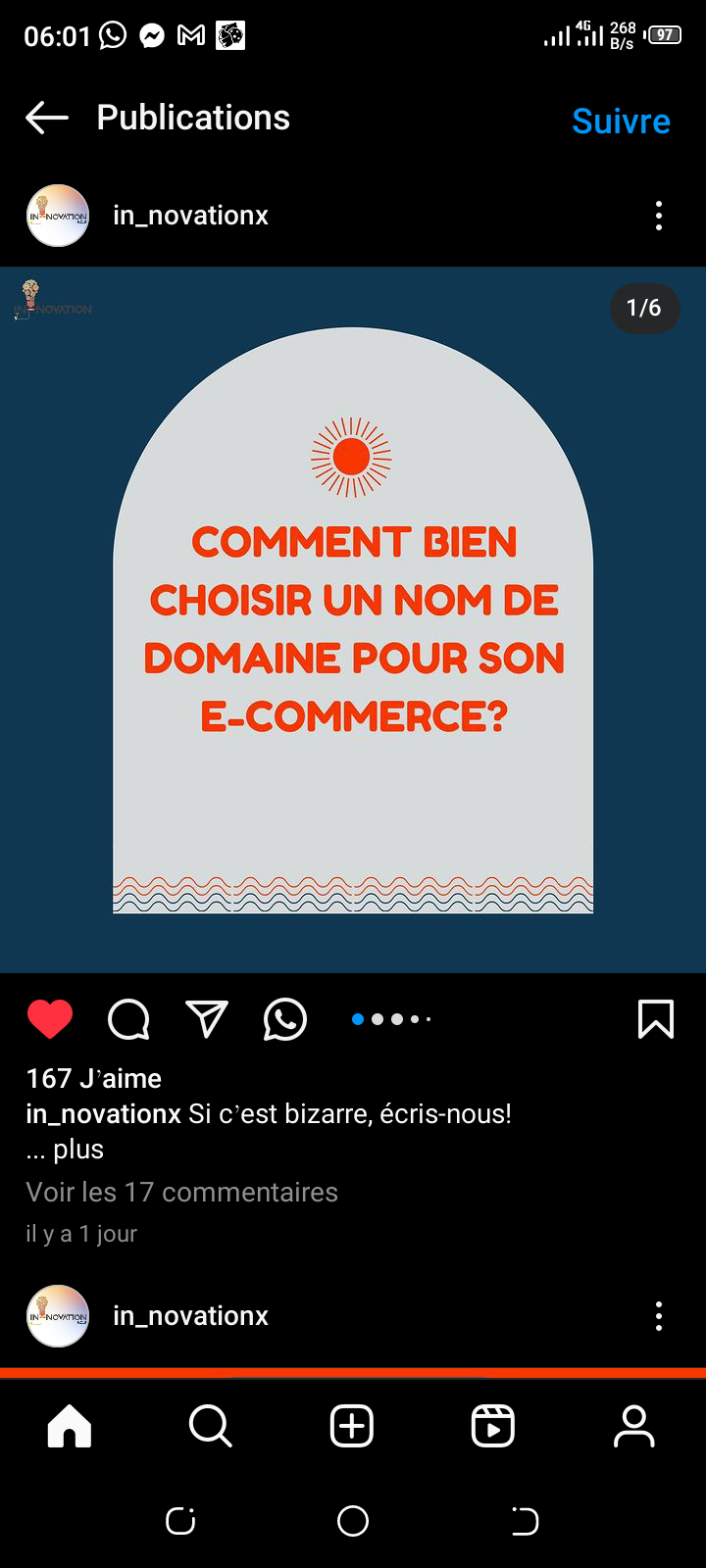Open in_novationx profile from the first post header
This screenshot has height=1568, width=706.
(190, 216)
